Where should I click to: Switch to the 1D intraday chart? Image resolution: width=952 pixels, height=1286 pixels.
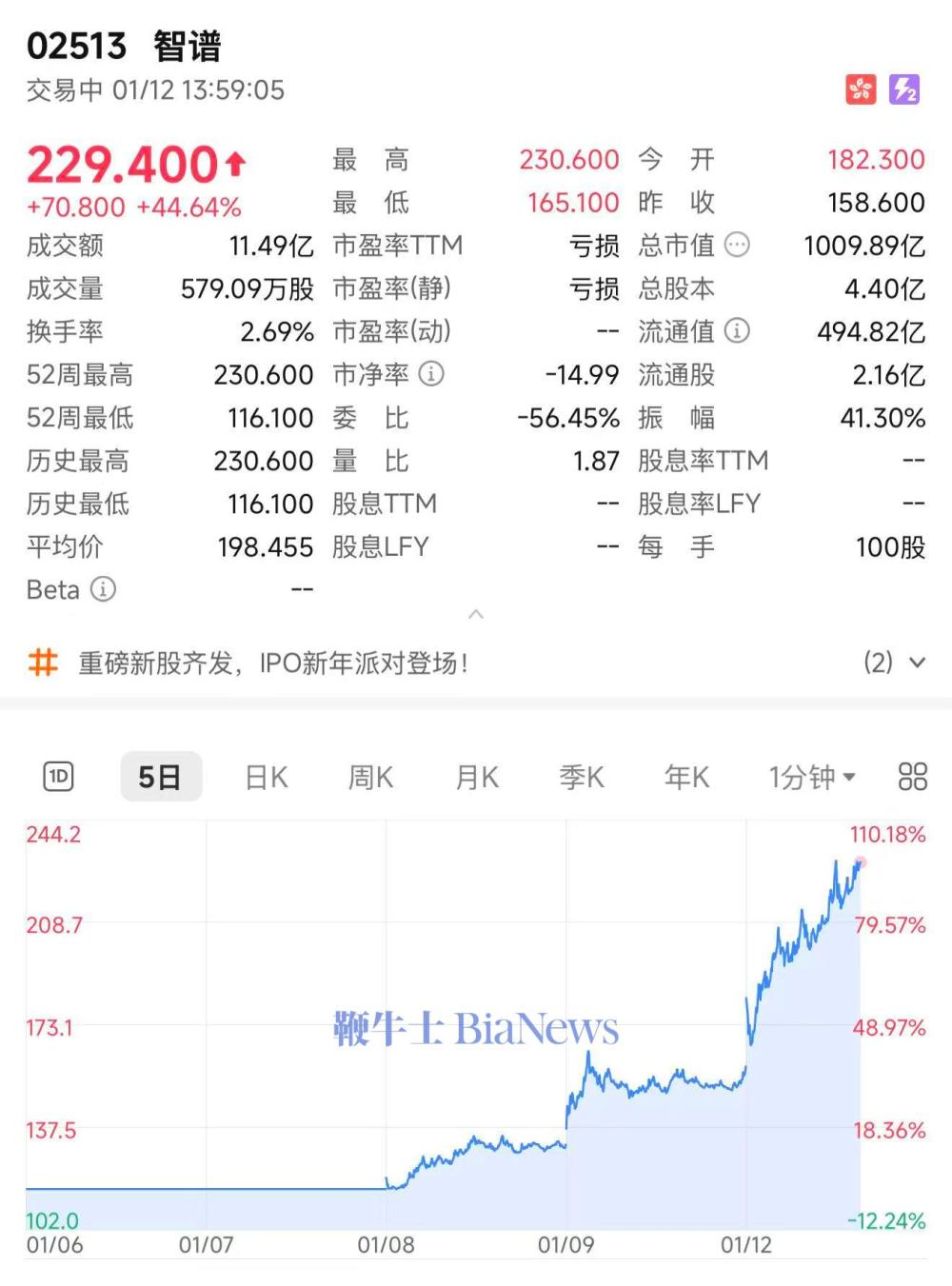coord(58,777)
